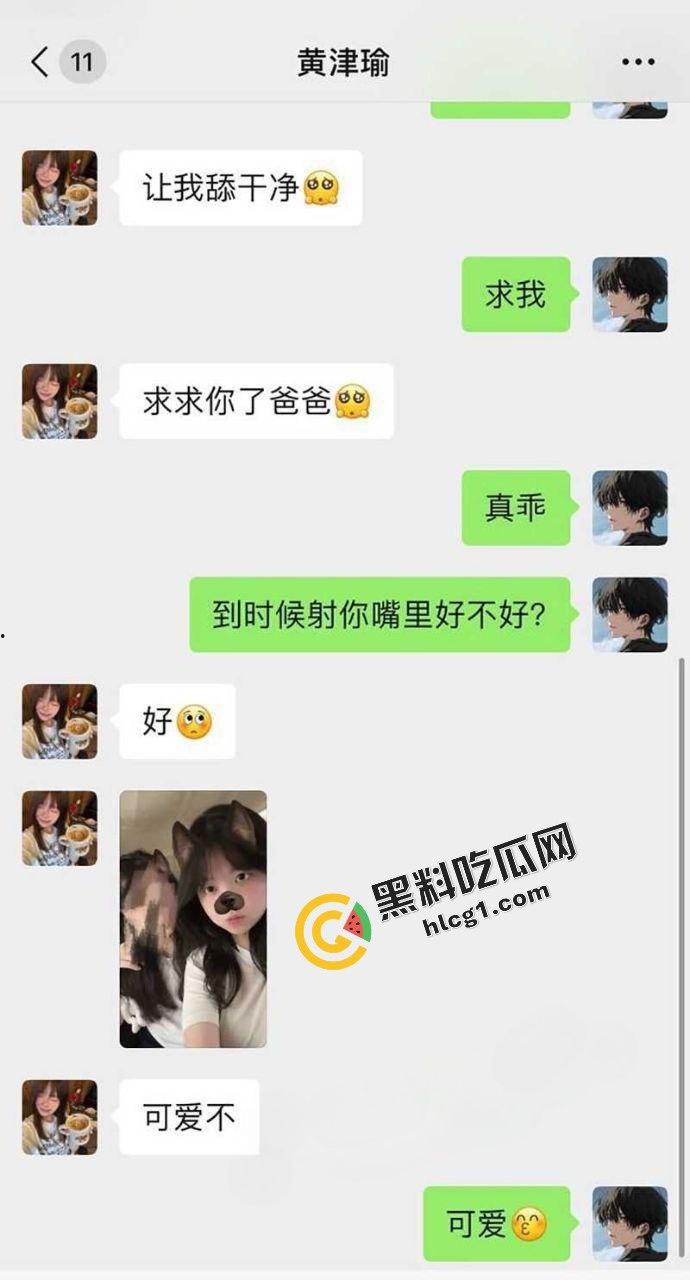Tap the contact's avatar next to the photo message
Screen dimensions: 690x1280
(60, 828)
